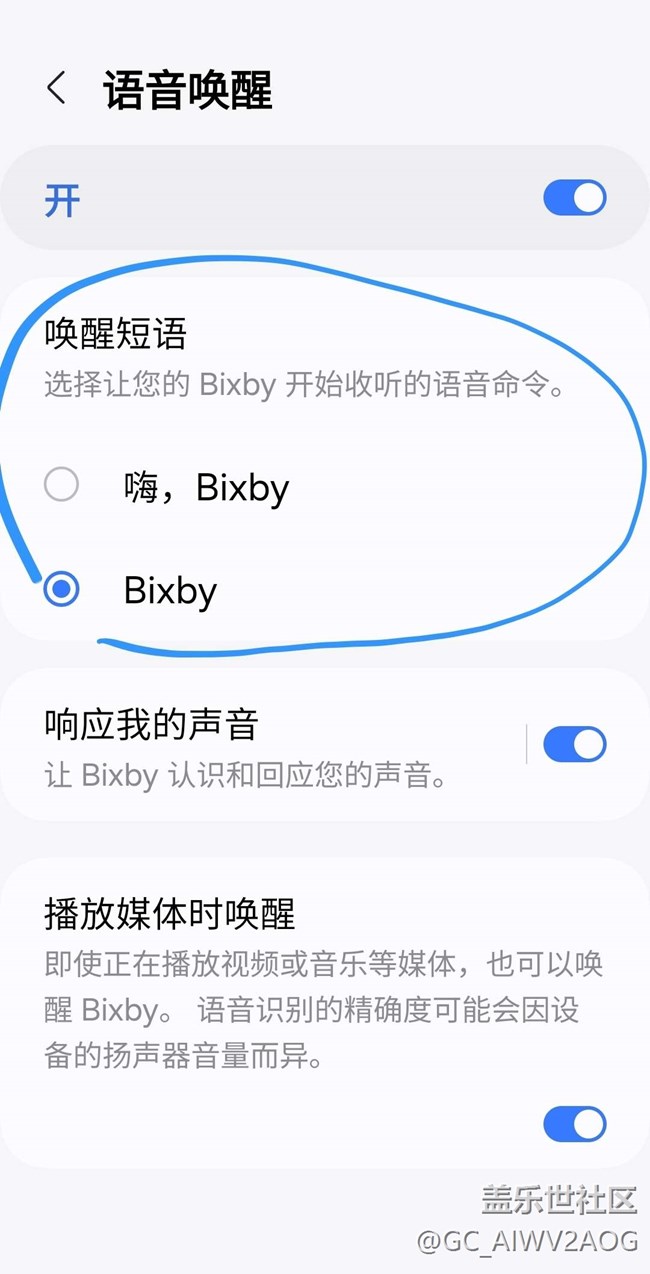
Task: Go back from the 语音唤醒 page
Action: pyautogui.click(x=57, y=89)
